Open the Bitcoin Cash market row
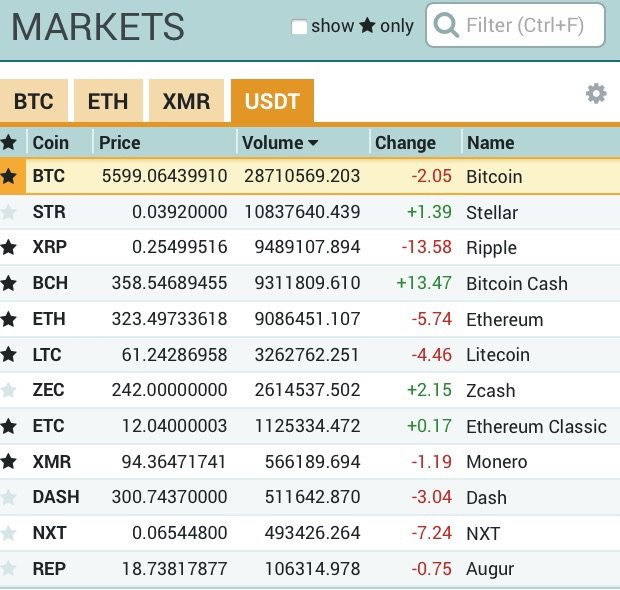Image resolution: width=620 pixels, height=590 pixels. coord(310,283)
